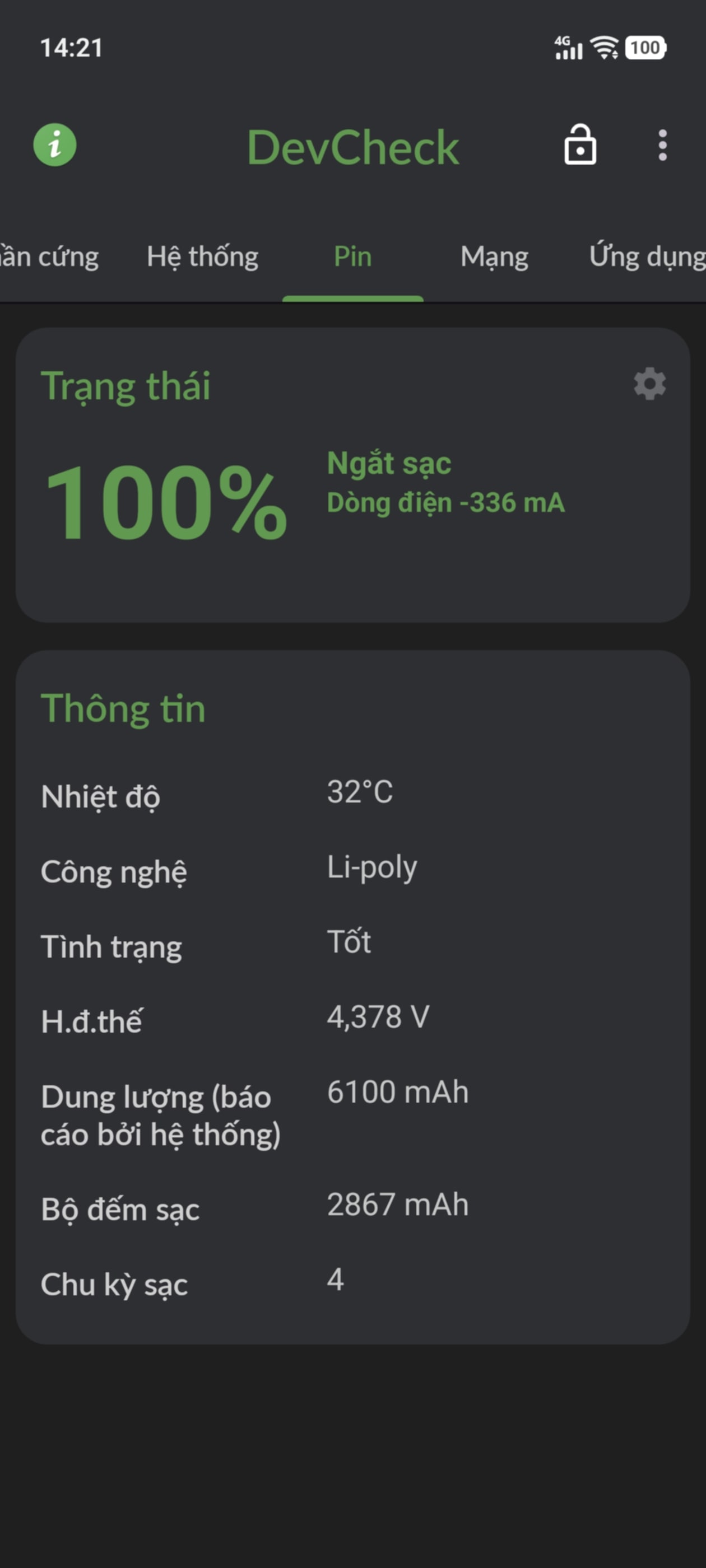Image resolution: width=706 pixels, height=1568 pixels.
Task: Select the Pin tab
Action: (352, 257)
